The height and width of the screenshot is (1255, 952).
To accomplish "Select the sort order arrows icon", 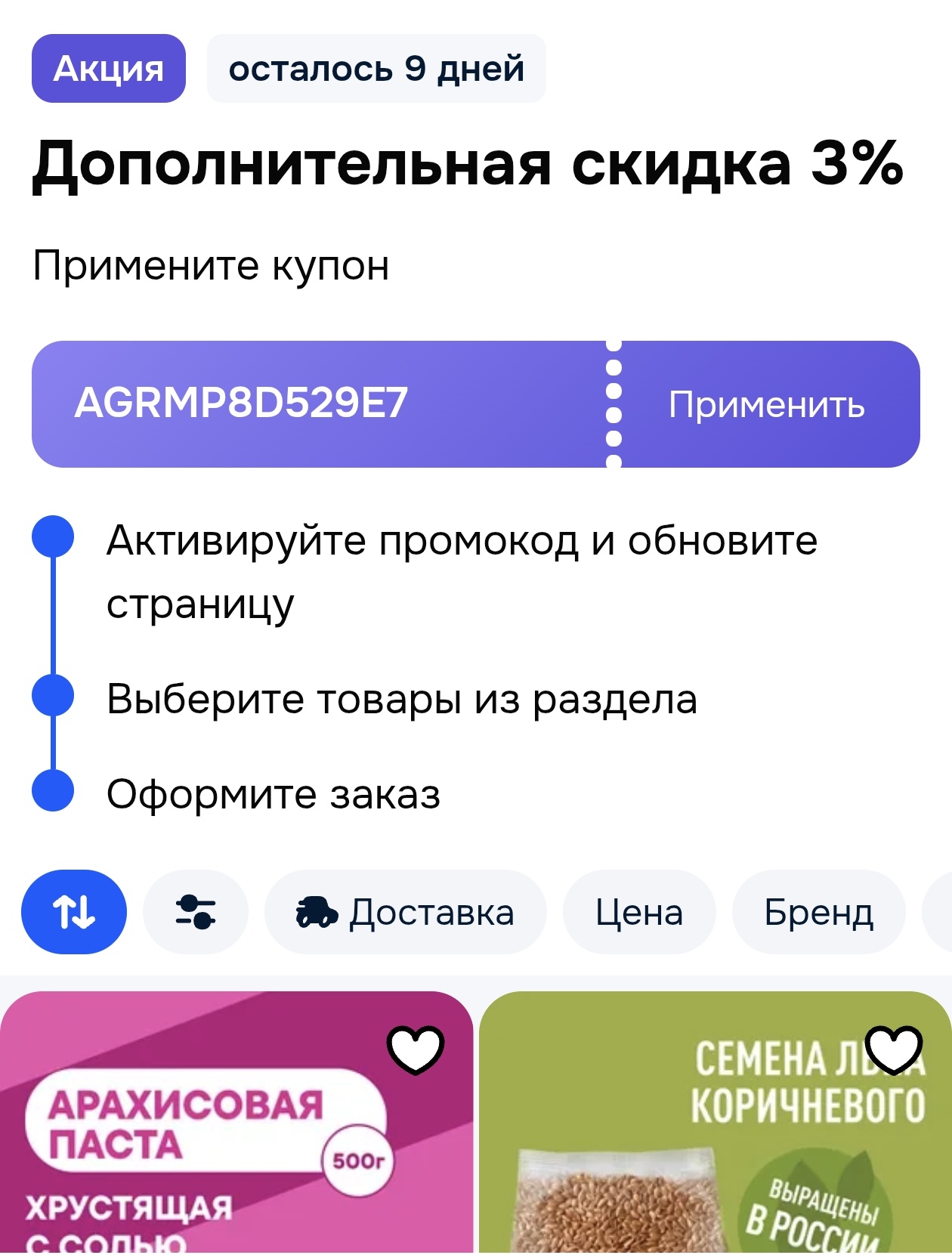I will 74,912.
